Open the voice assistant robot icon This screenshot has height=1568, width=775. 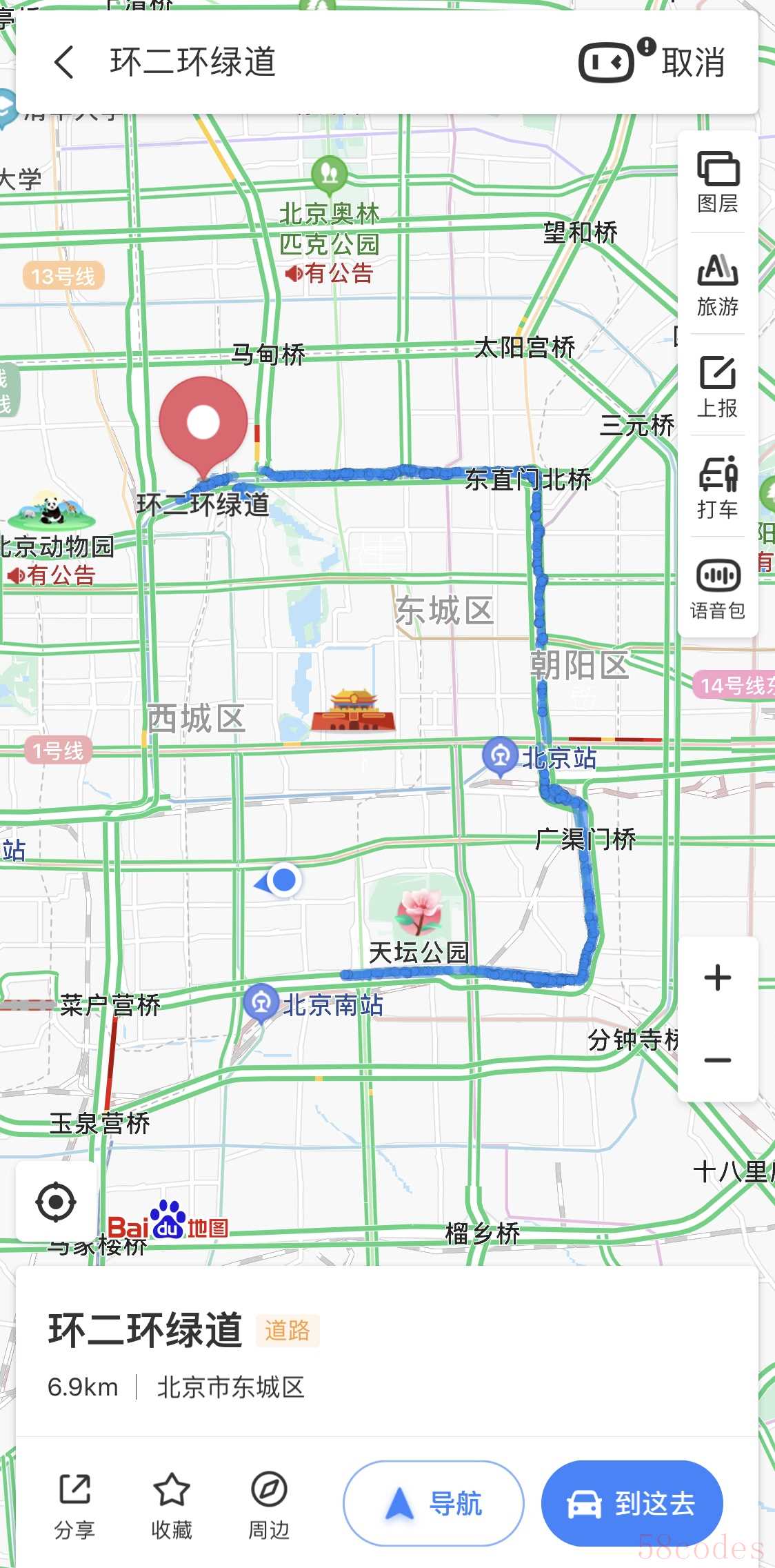coord(607,63)
